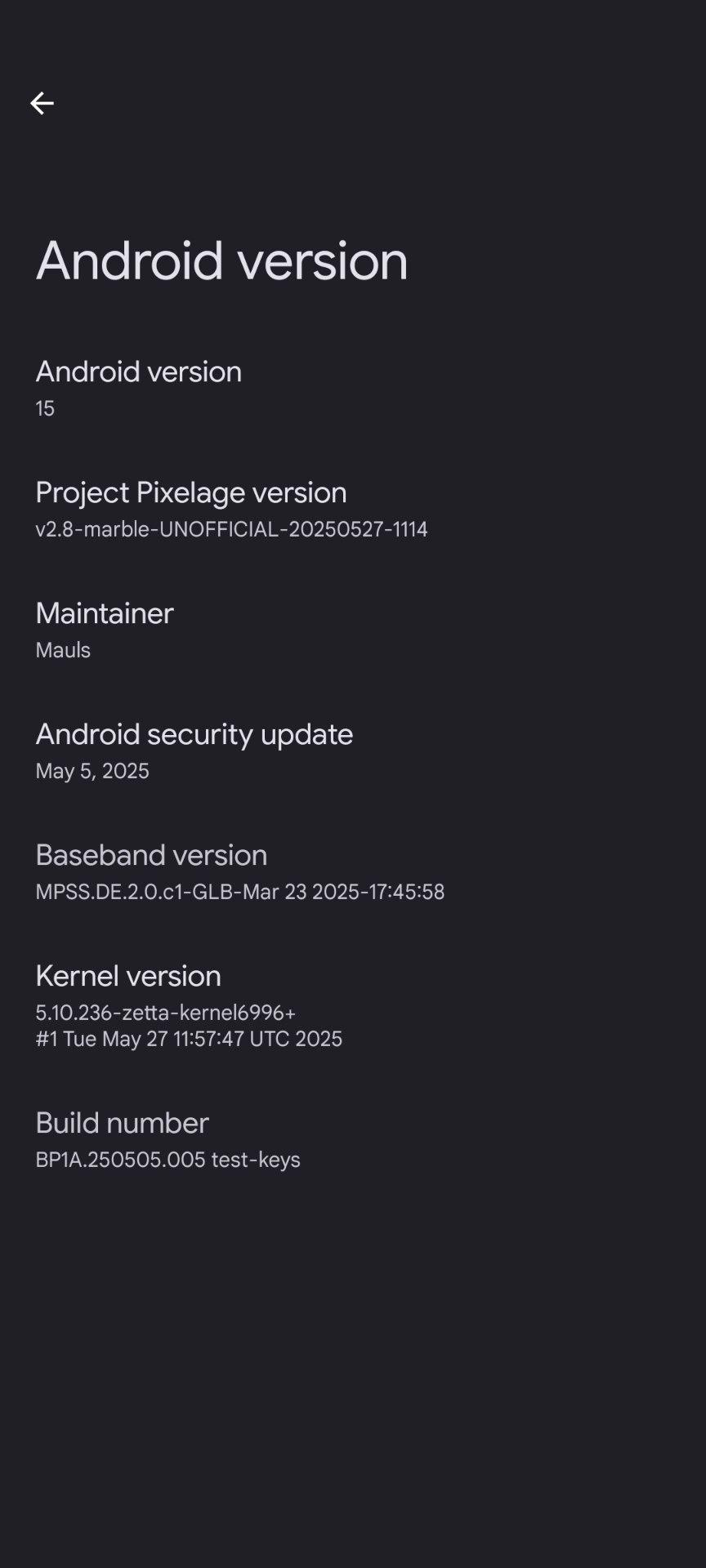The width and height of the screenshot is (706, 1568).
Task: Select the Maintainer Mauls row
Action: pos(353,630)
